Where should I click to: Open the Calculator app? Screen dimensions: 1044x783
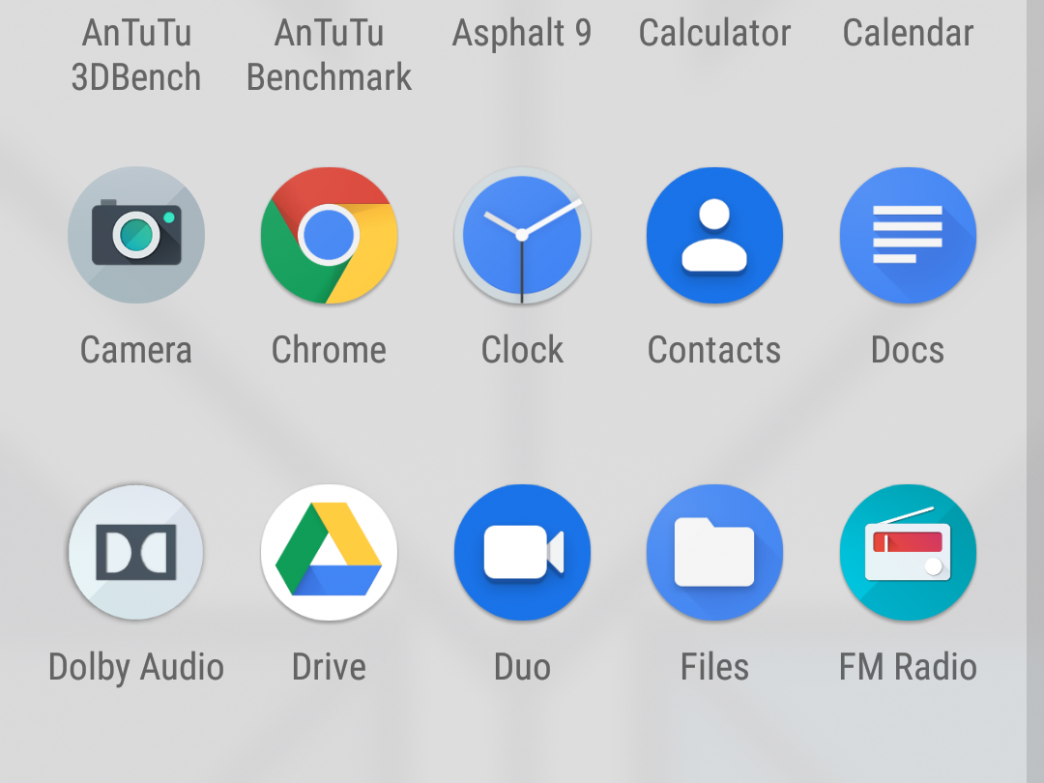(x=714, y=33)
